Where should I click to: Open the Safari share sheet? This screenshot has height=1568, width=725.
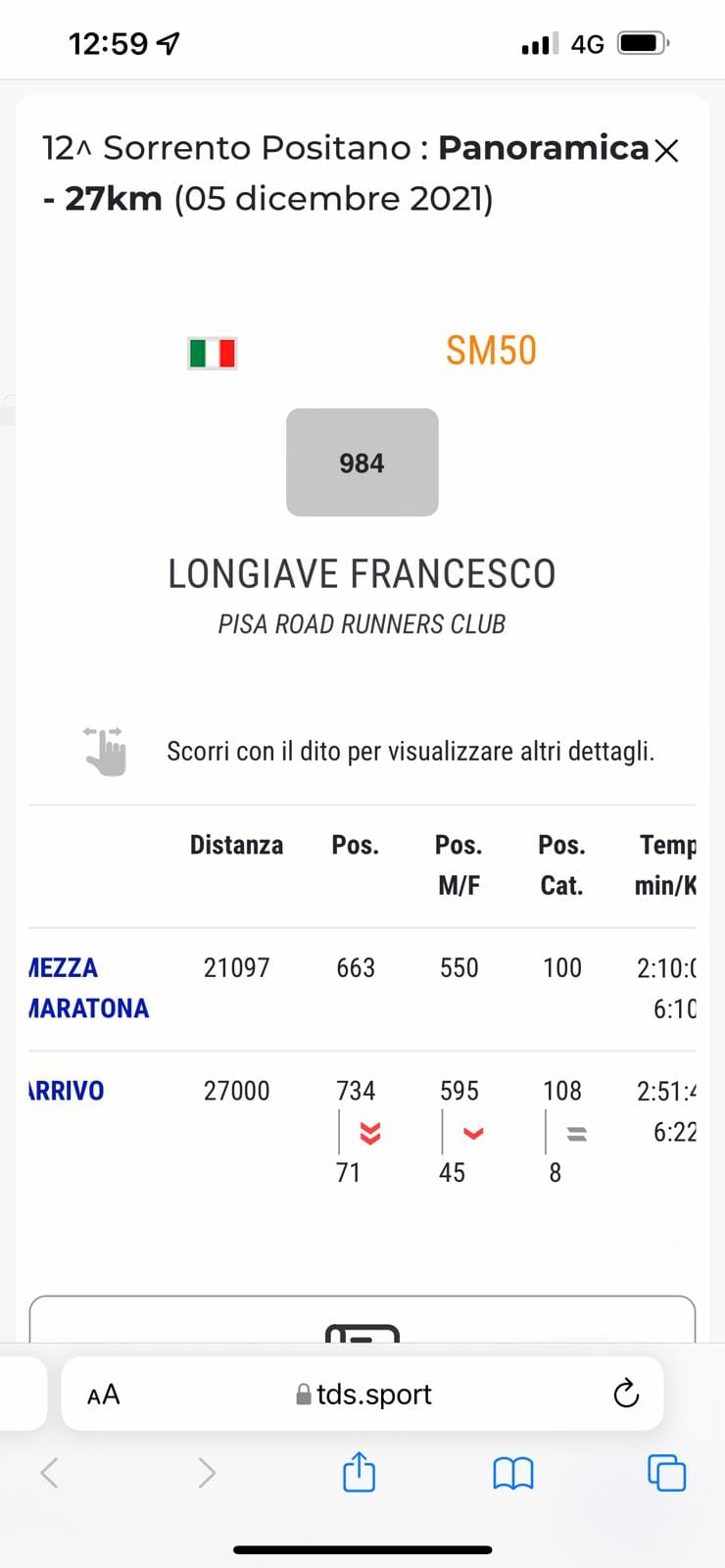[360, 1472]
